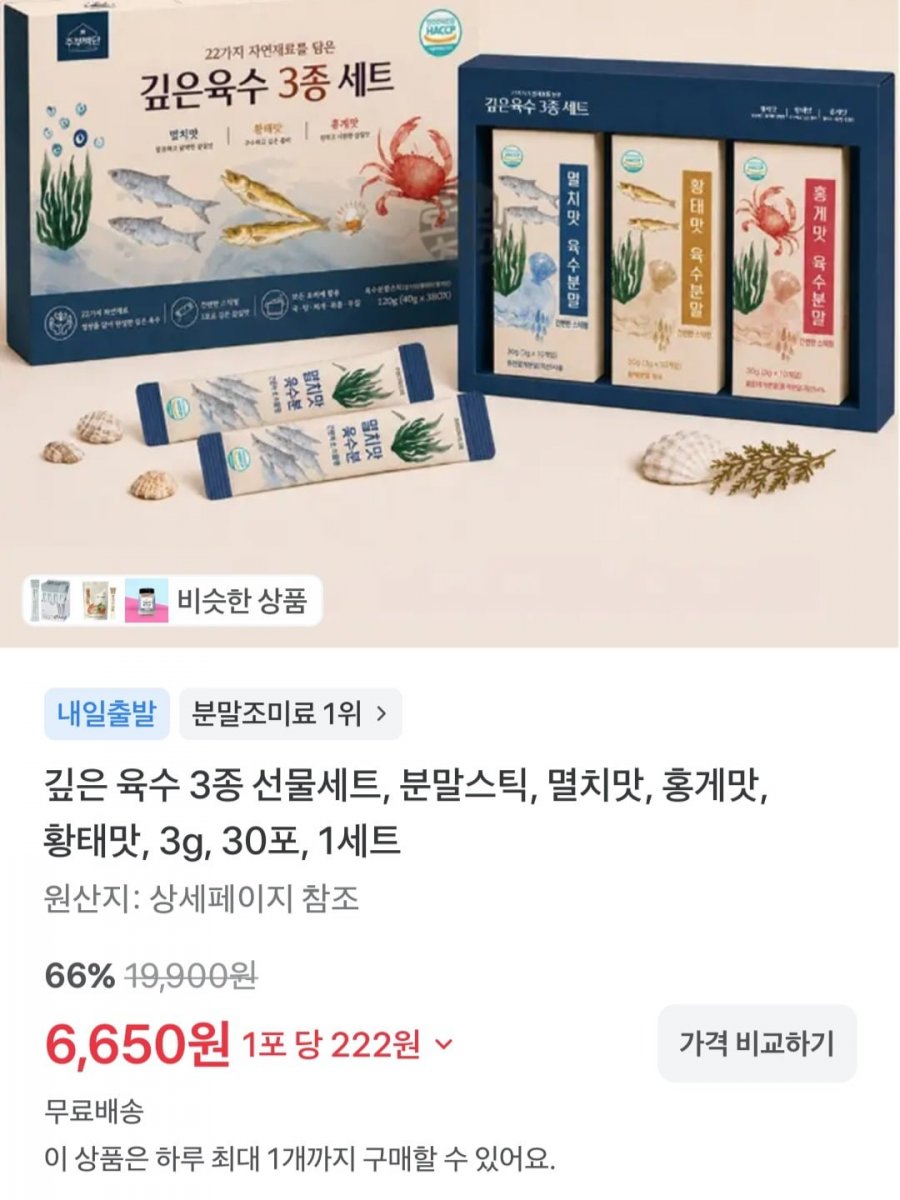Open the 분말조미료 1위 ranking link
Viewport: 900px width, 1200px height.
pyautogui.click(x=290, y=714)
